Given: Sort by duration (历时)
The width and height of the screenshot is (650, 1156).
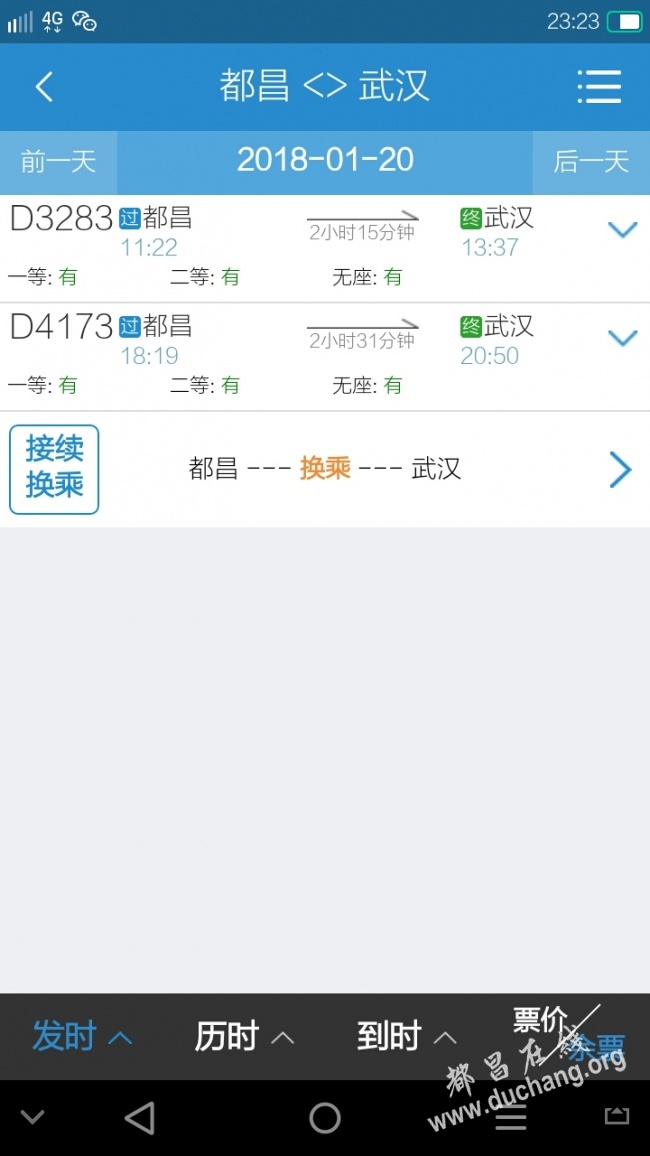Looking at the screenshot, I should (244, 1037).
